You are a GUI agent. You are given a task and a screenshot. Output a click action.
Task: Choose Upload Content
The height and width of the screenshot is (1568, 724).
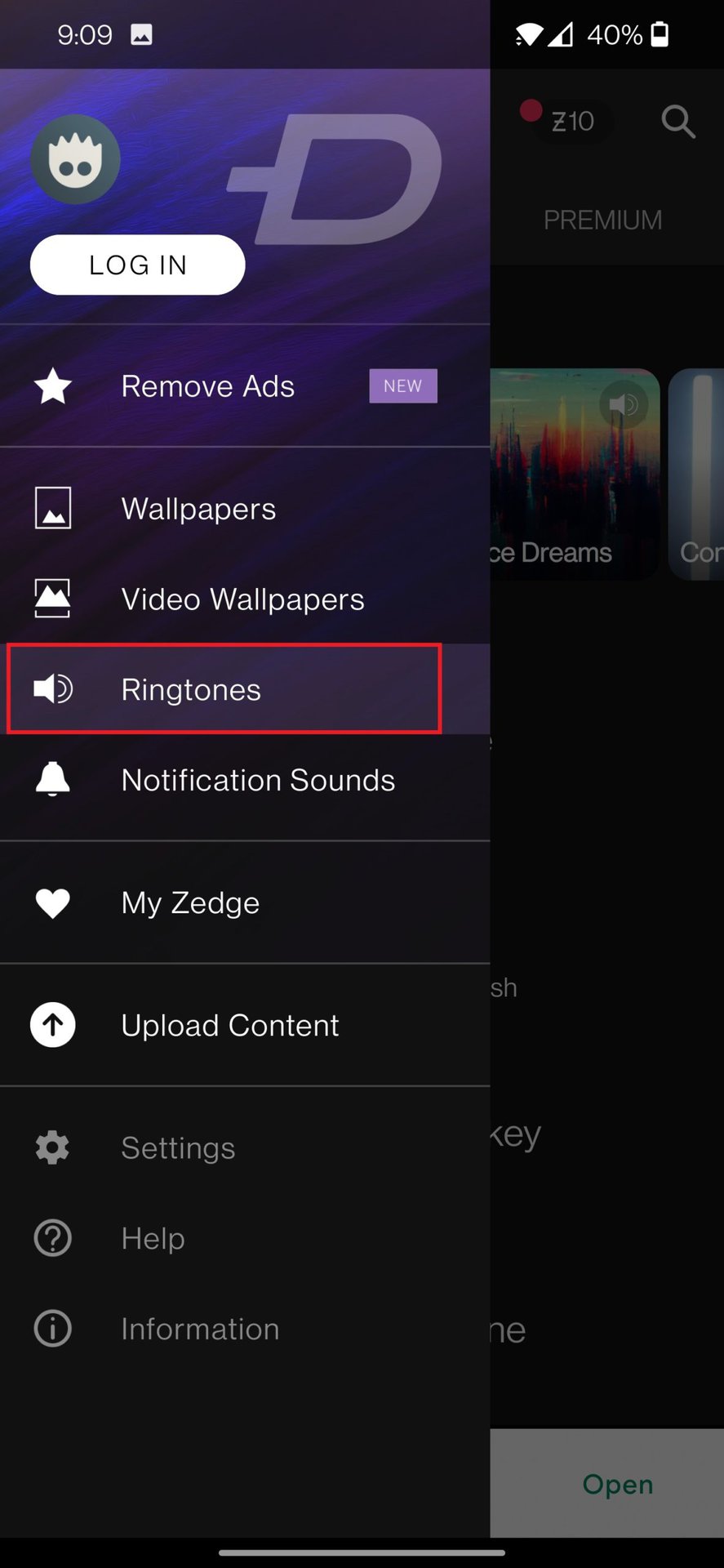click(229, 1025)
